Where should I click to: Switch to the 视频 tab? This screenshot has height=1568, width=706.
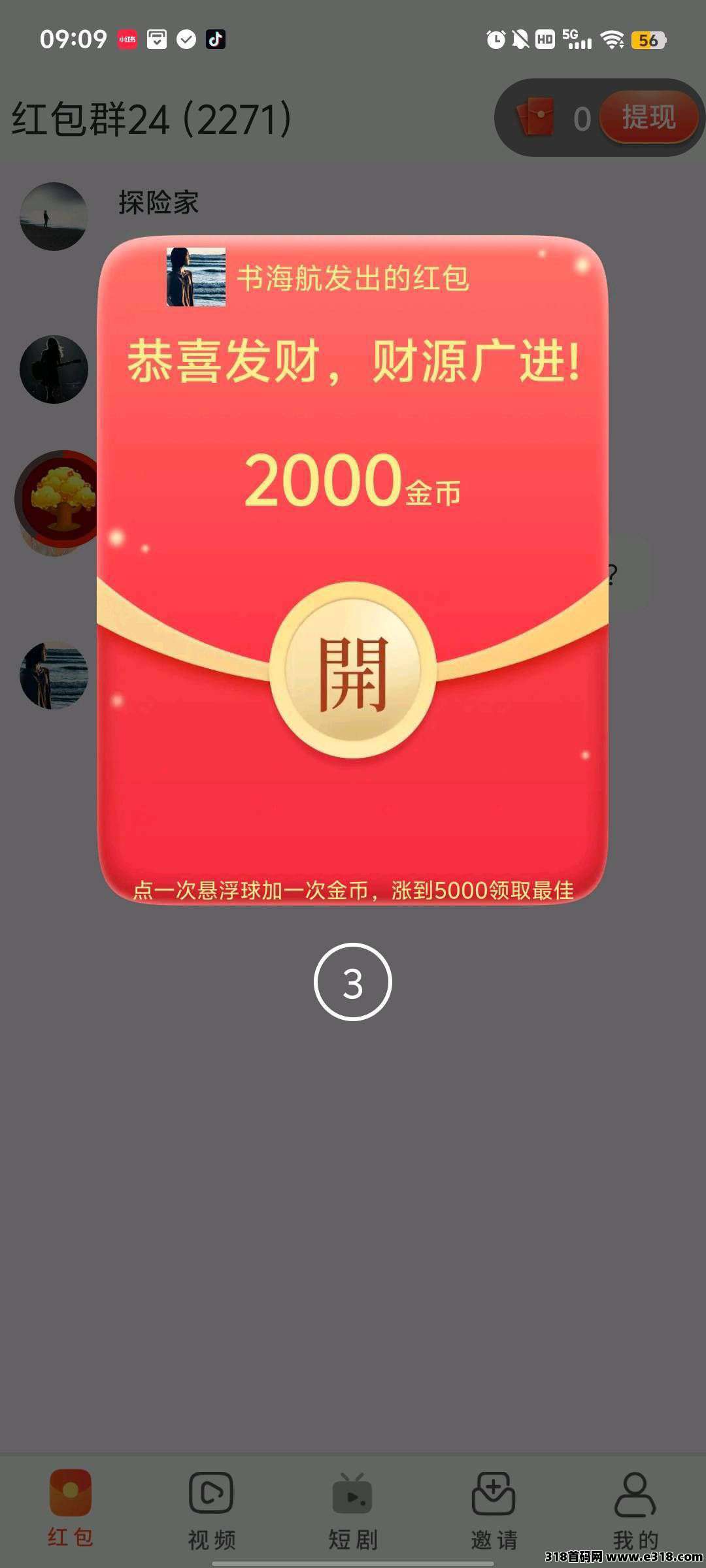(211, 1511)
